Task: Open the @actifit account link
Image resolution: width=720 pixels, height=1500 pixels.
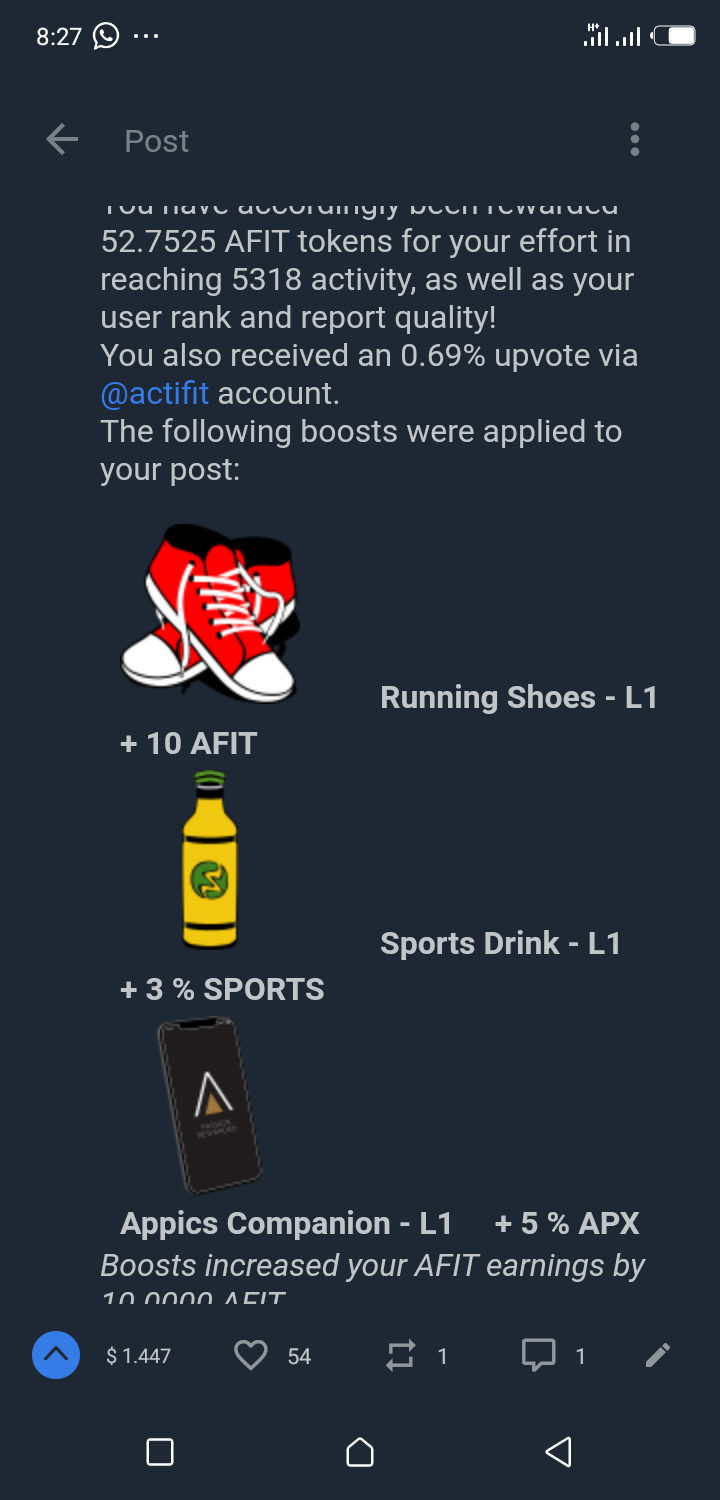Action: pyautogui.click(x=155, y=393)
